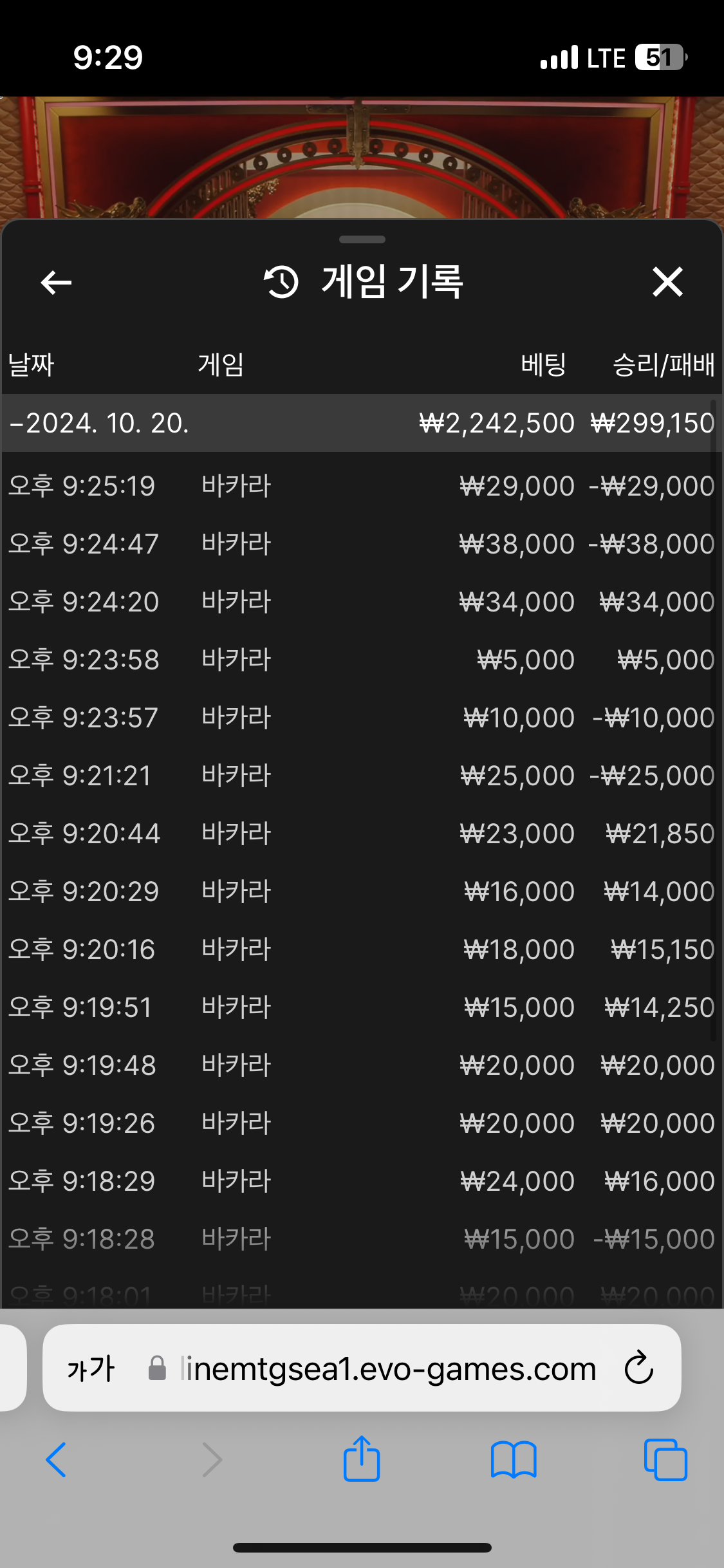Open the 9:25:19 baccarat record

[362, 486]
